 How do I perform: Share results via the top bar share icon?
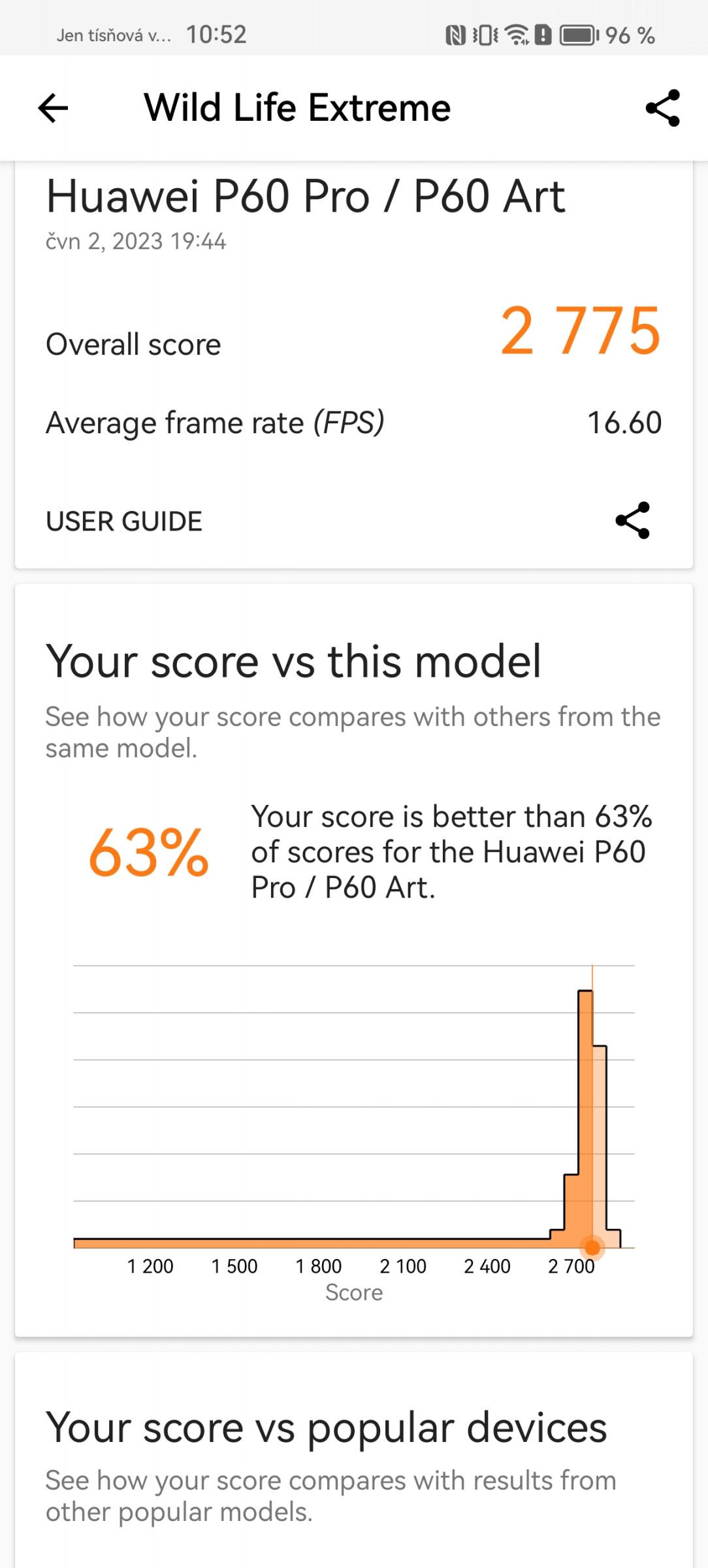662,108
